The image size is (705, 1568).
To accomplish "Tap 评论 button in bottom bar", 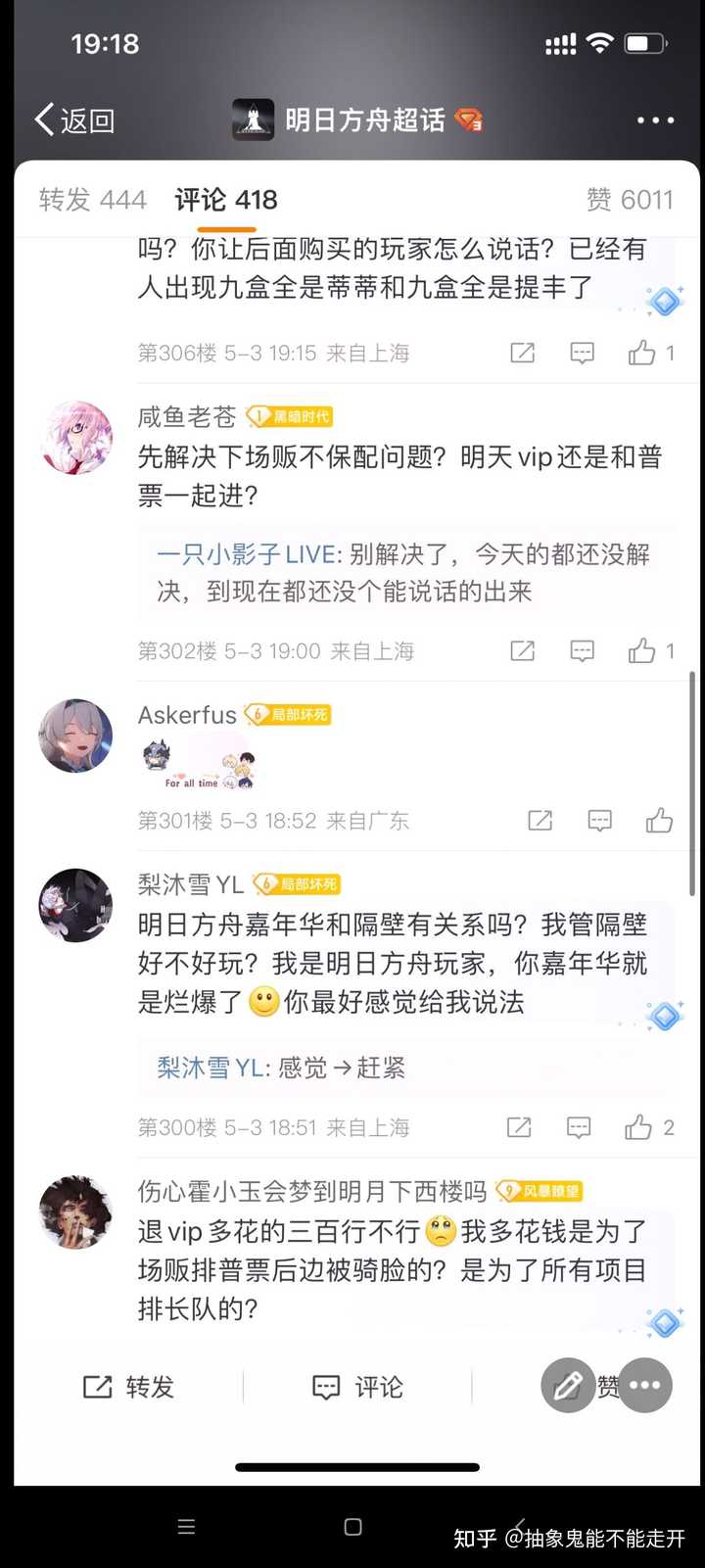I will pyautogui.click(x=357, y=1387).
